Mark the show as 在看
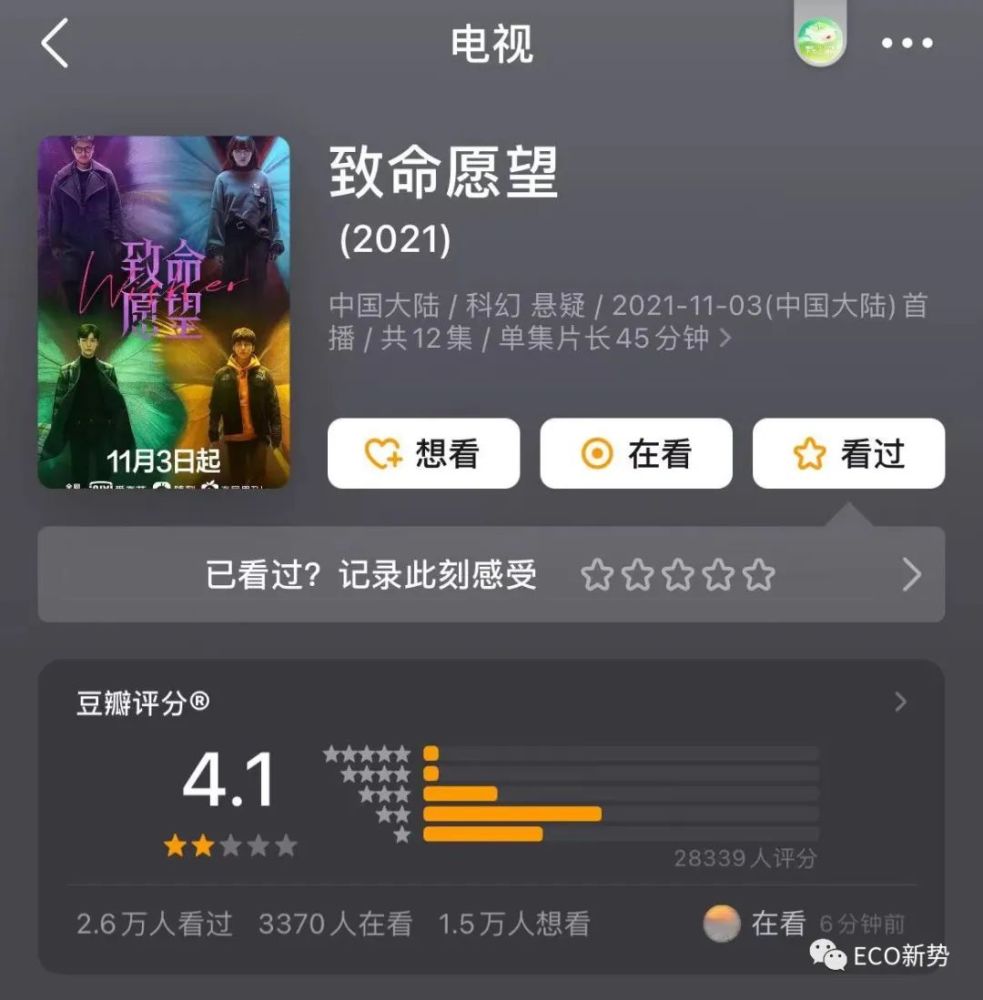This screenshot has height=1000, width=983. pyautogui.click(x=636, y=454)
